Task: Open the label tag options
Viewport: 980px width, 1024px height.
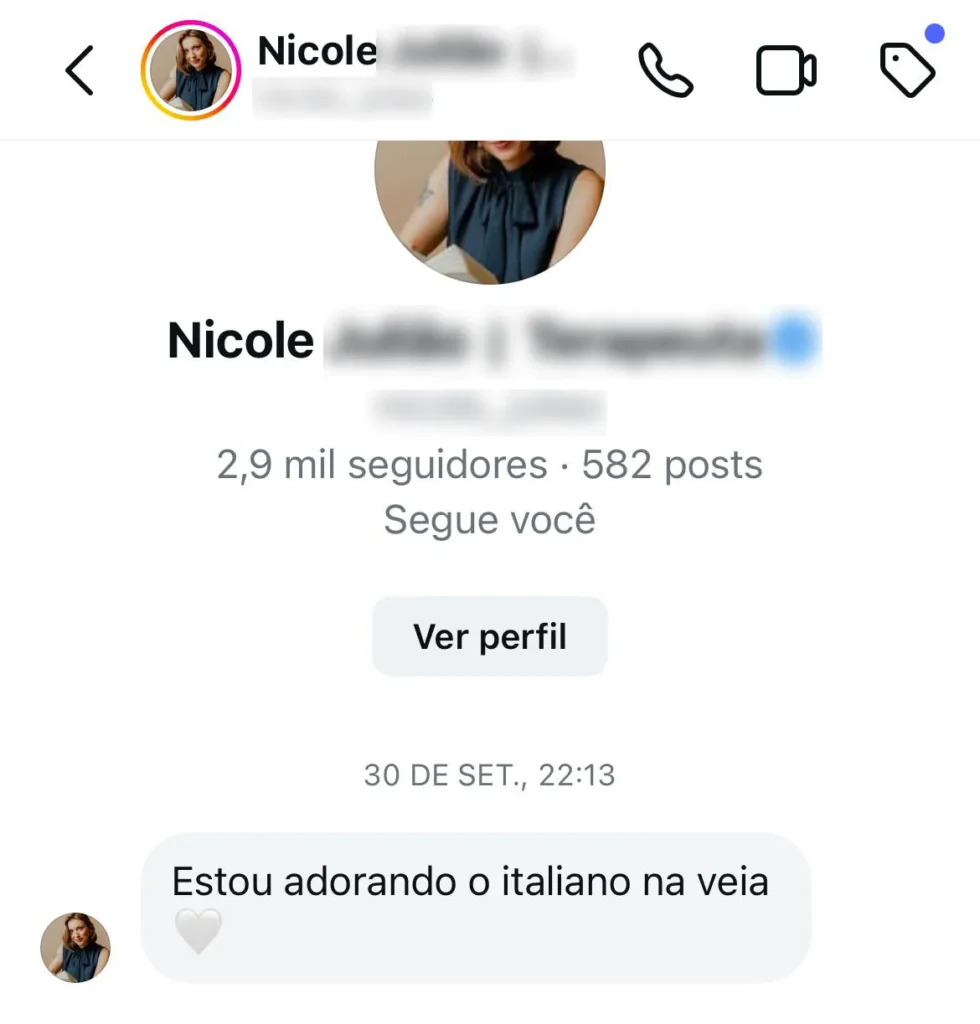Action: click(907, 71)
